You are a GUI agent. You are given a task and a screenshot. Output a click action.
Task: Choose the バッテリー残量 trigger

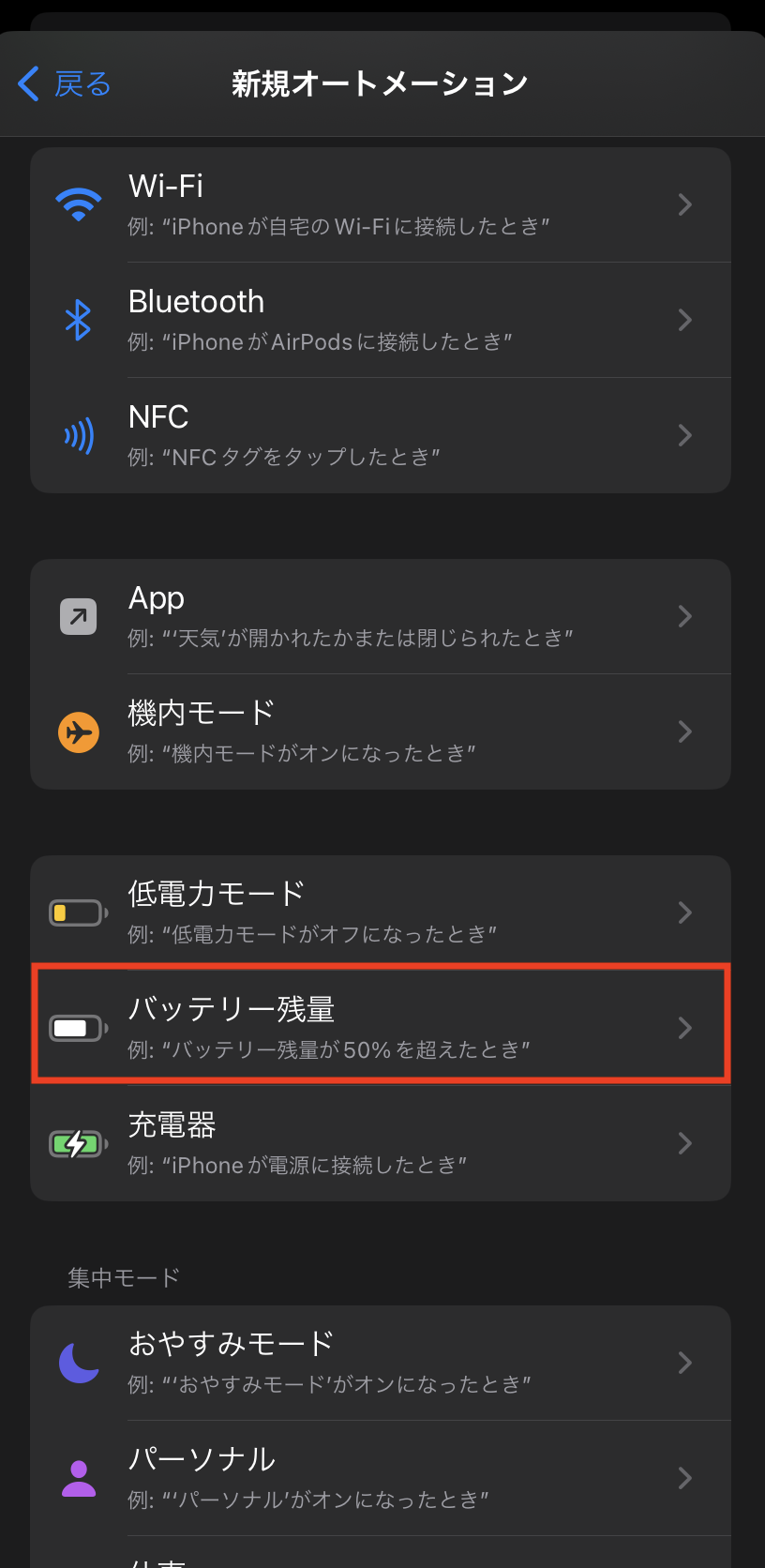pyautogui.click(x=380, y=1027)
